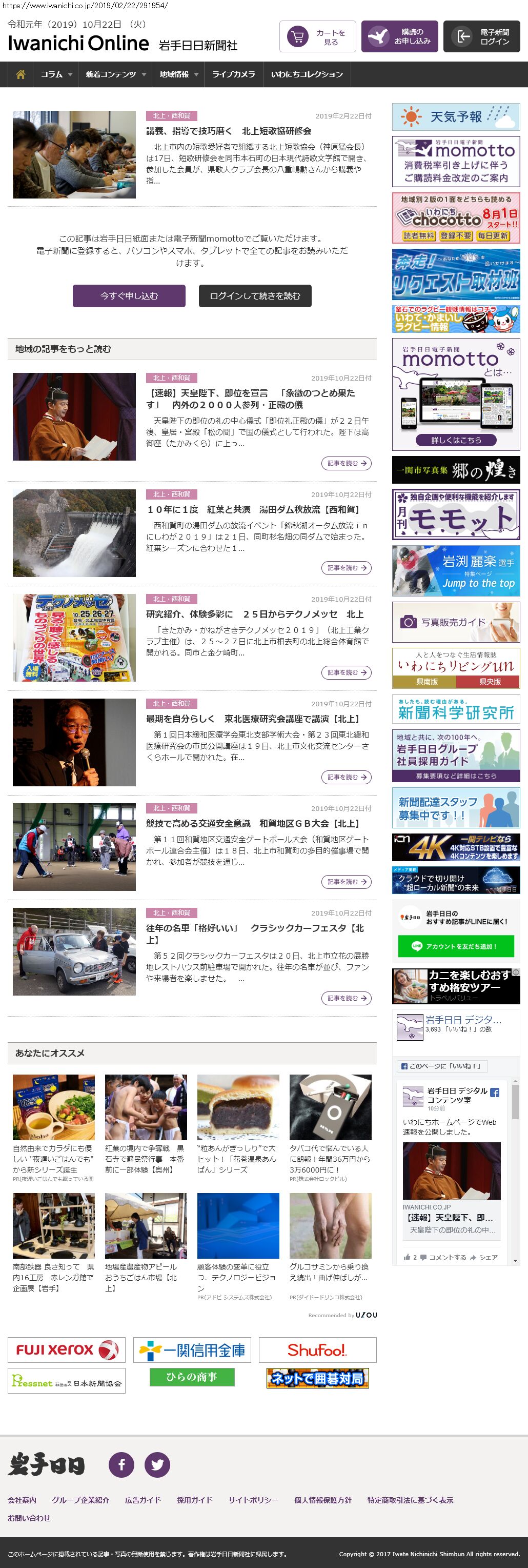The width and height of the screenshot is (528, 1568).
Task: Expand the 地域情報 menu
Action: [x=178, y=74]
